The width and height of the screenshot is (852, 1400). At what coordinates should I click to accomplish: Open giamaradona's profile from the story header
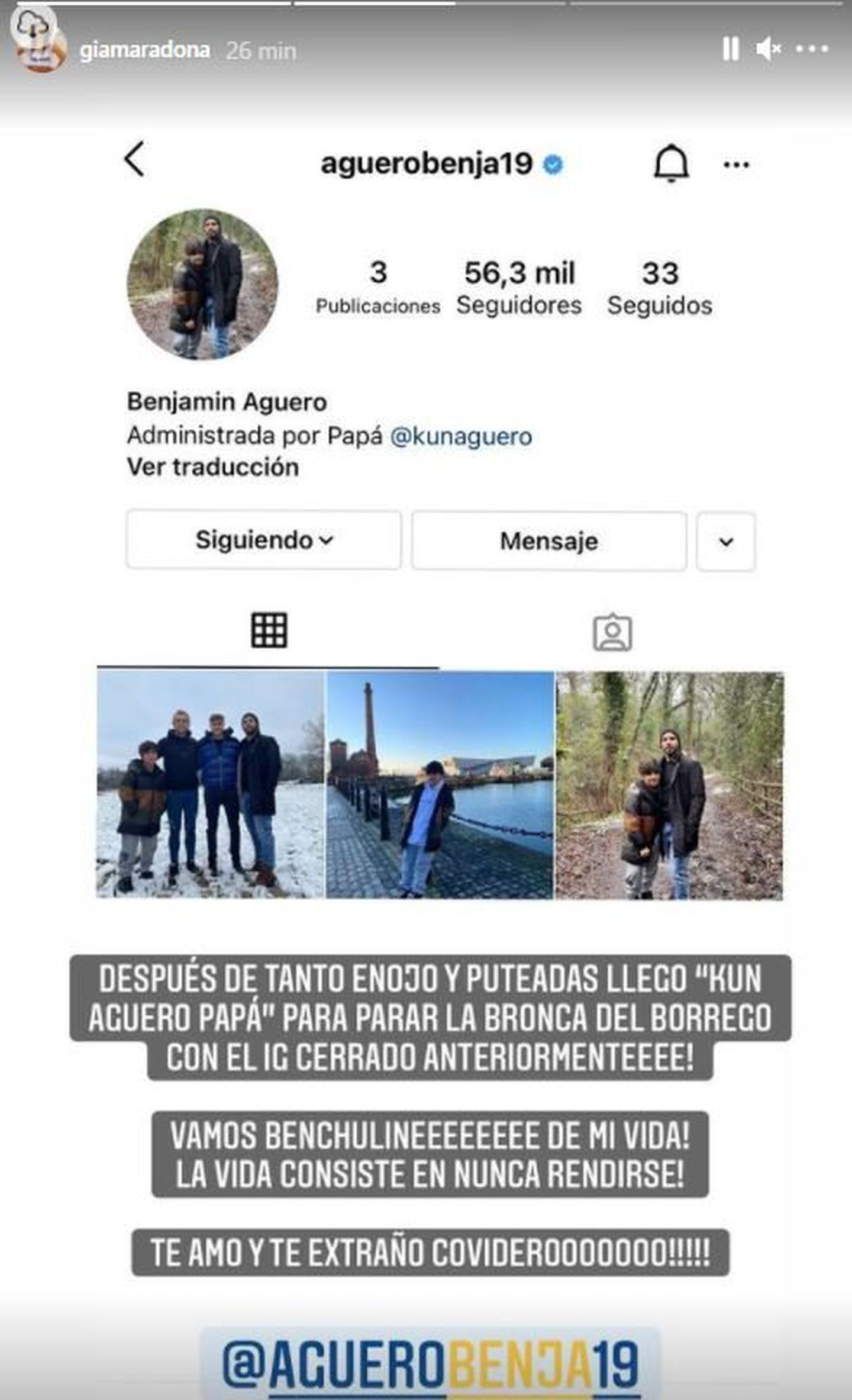pyautogui.click(x=144, y=51)
